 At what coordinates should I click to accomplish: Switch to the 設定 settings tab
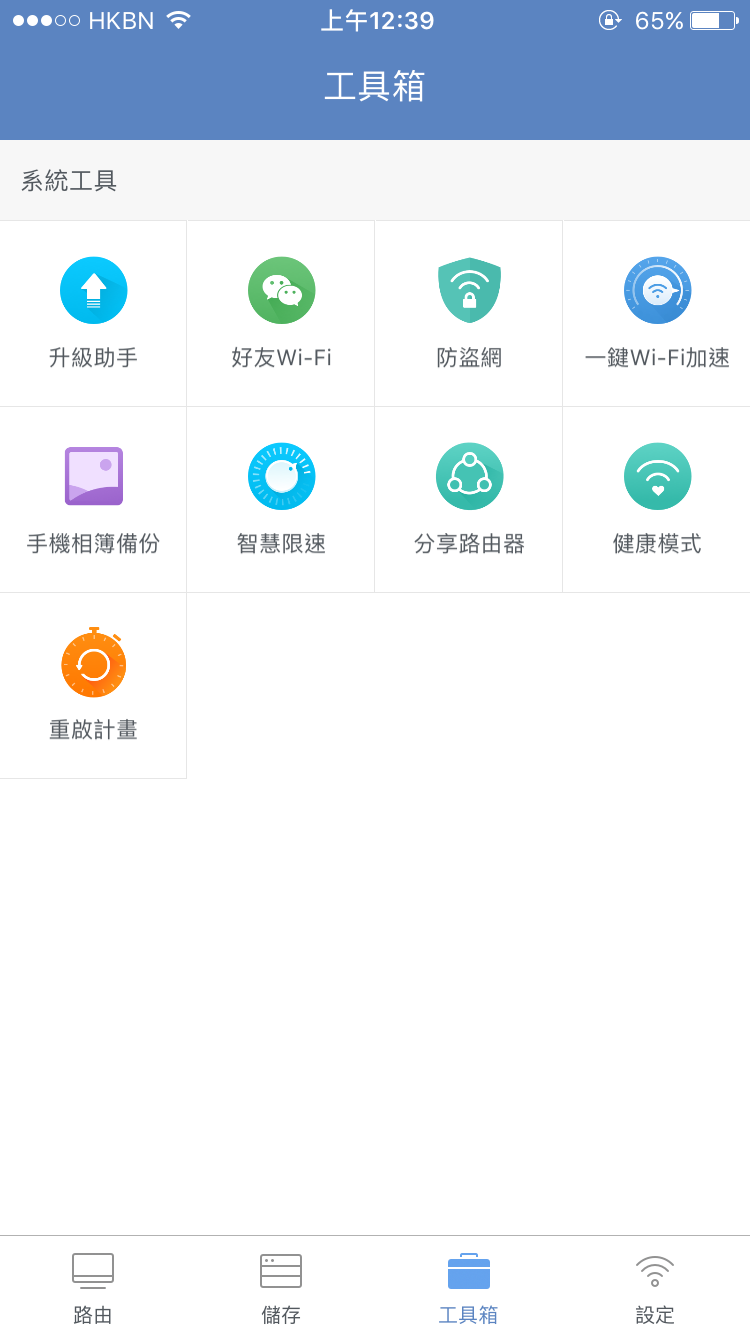click(655, 1287)
